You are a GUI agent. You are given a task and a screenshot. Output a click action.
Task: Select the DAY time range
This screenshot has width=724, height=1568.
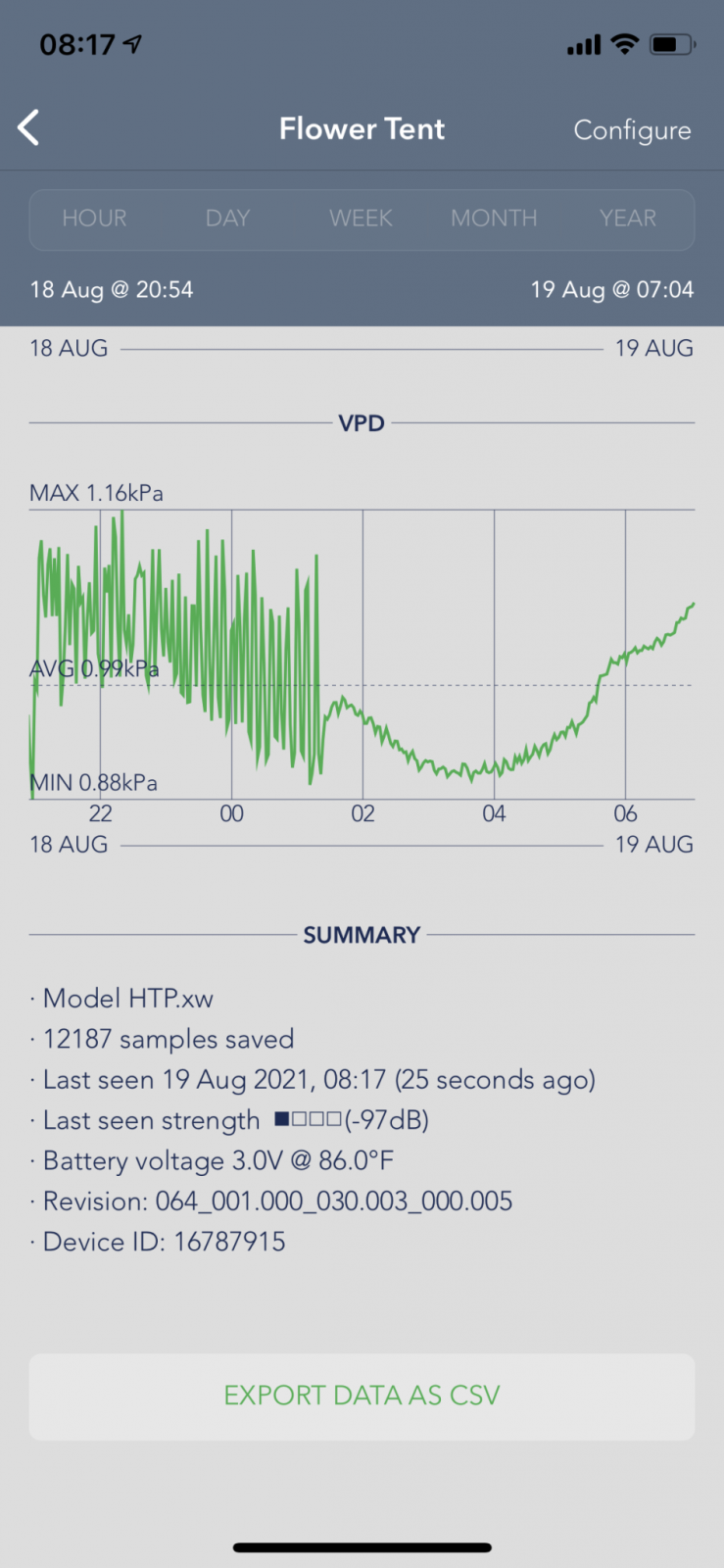pos(228,219)
